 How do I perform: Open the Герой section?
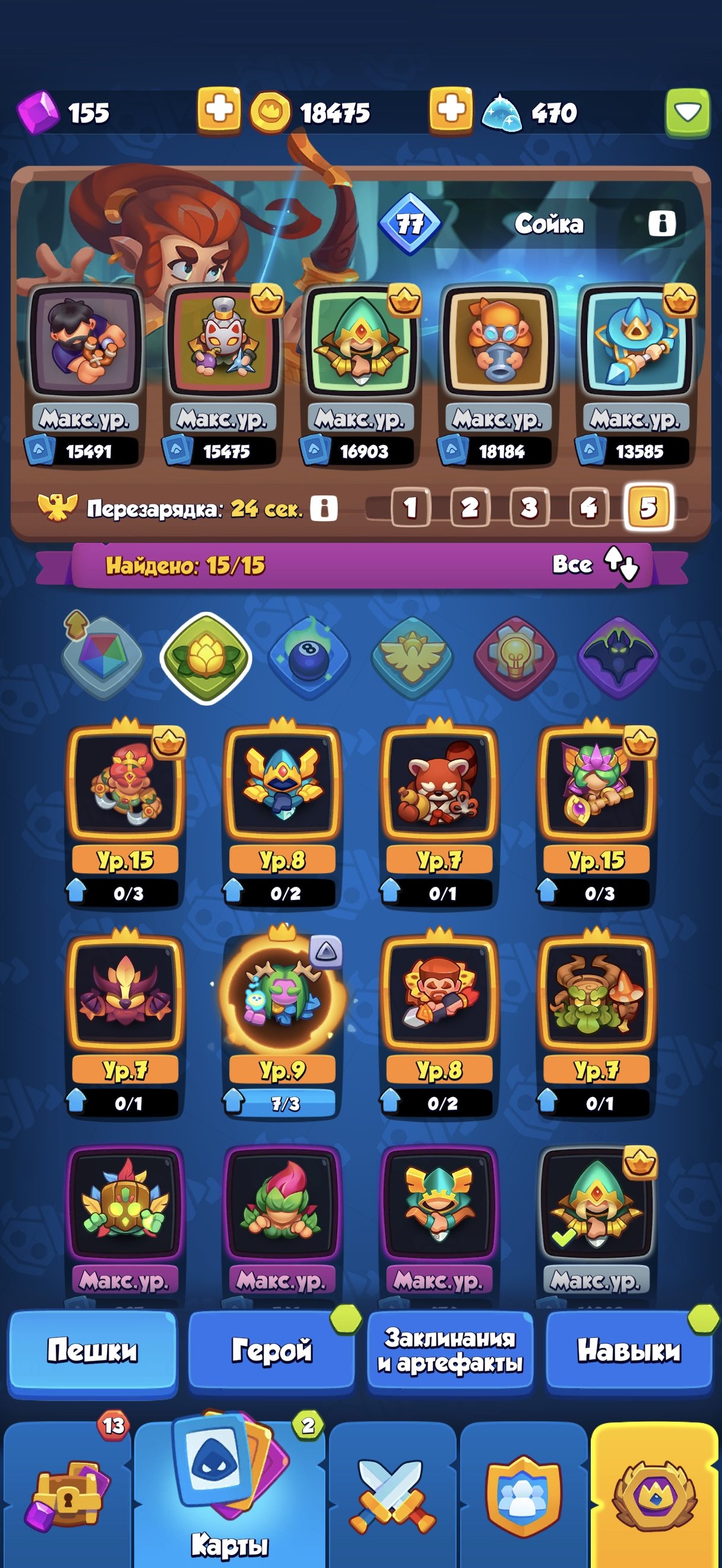click(271, 1350)
